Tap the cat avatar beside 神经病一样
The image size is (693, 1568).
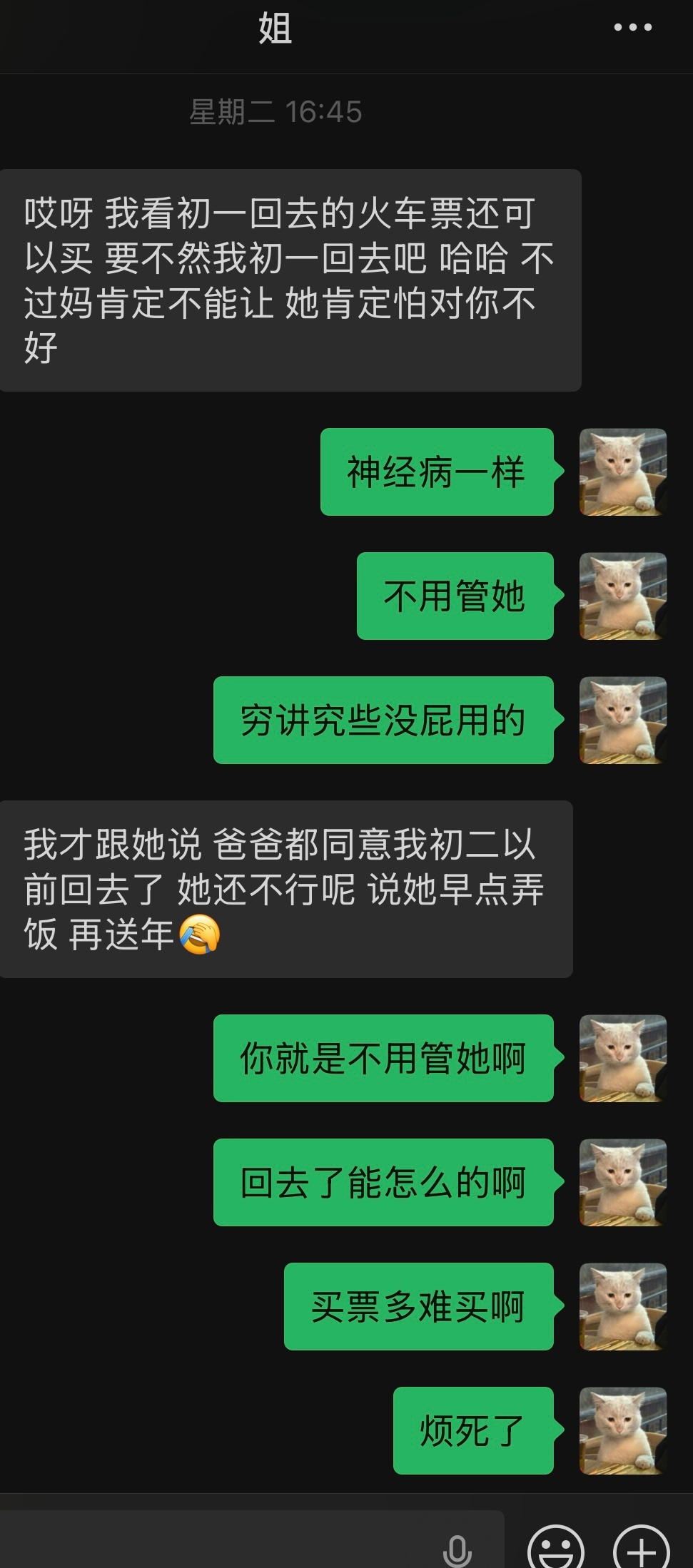pyautogui.click(x=622, y=472)
